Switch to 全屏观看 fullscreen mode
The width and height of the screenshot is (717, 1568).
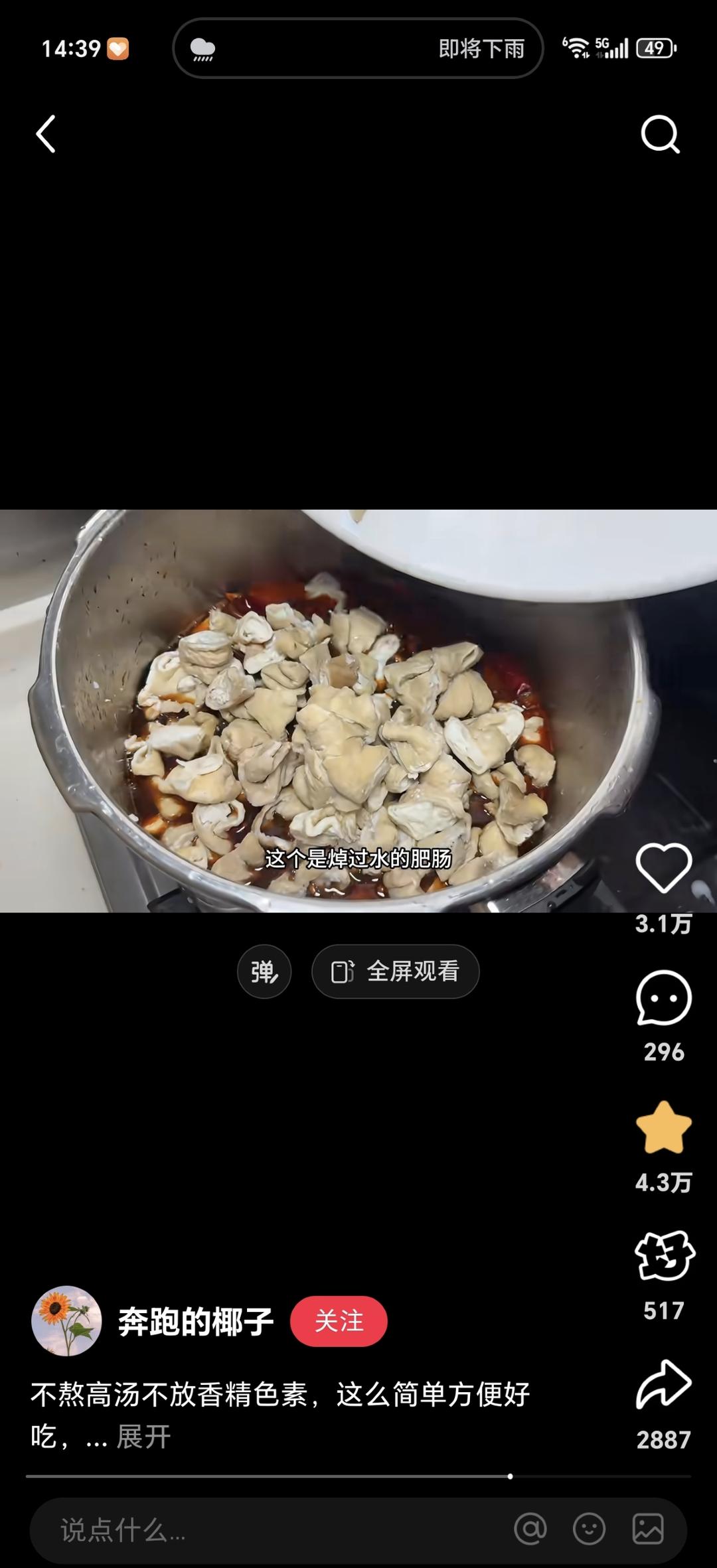[x=396, y=972]
